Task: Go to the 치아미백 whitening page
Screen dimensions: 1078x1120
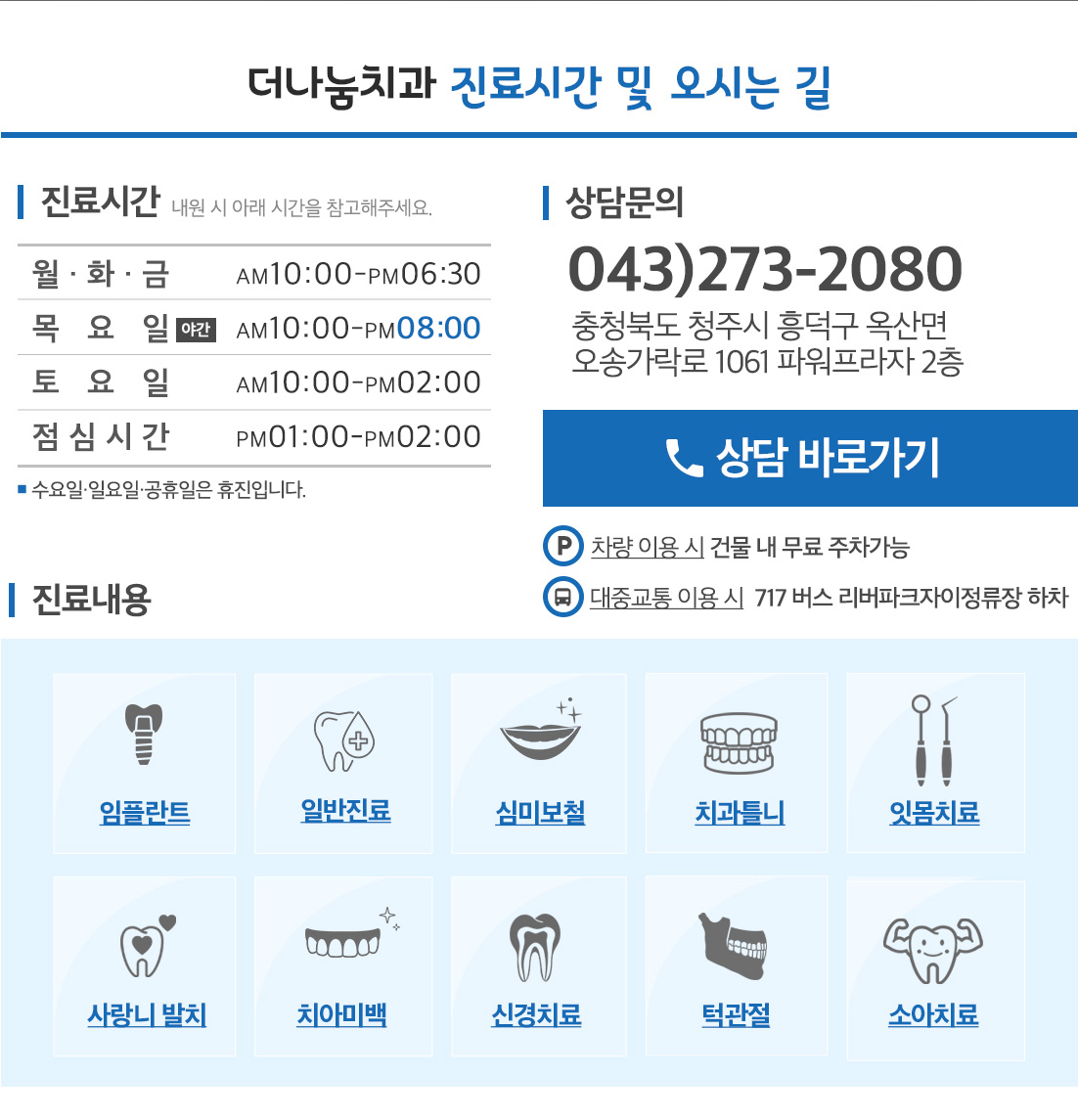Action: pos(342,1015)
